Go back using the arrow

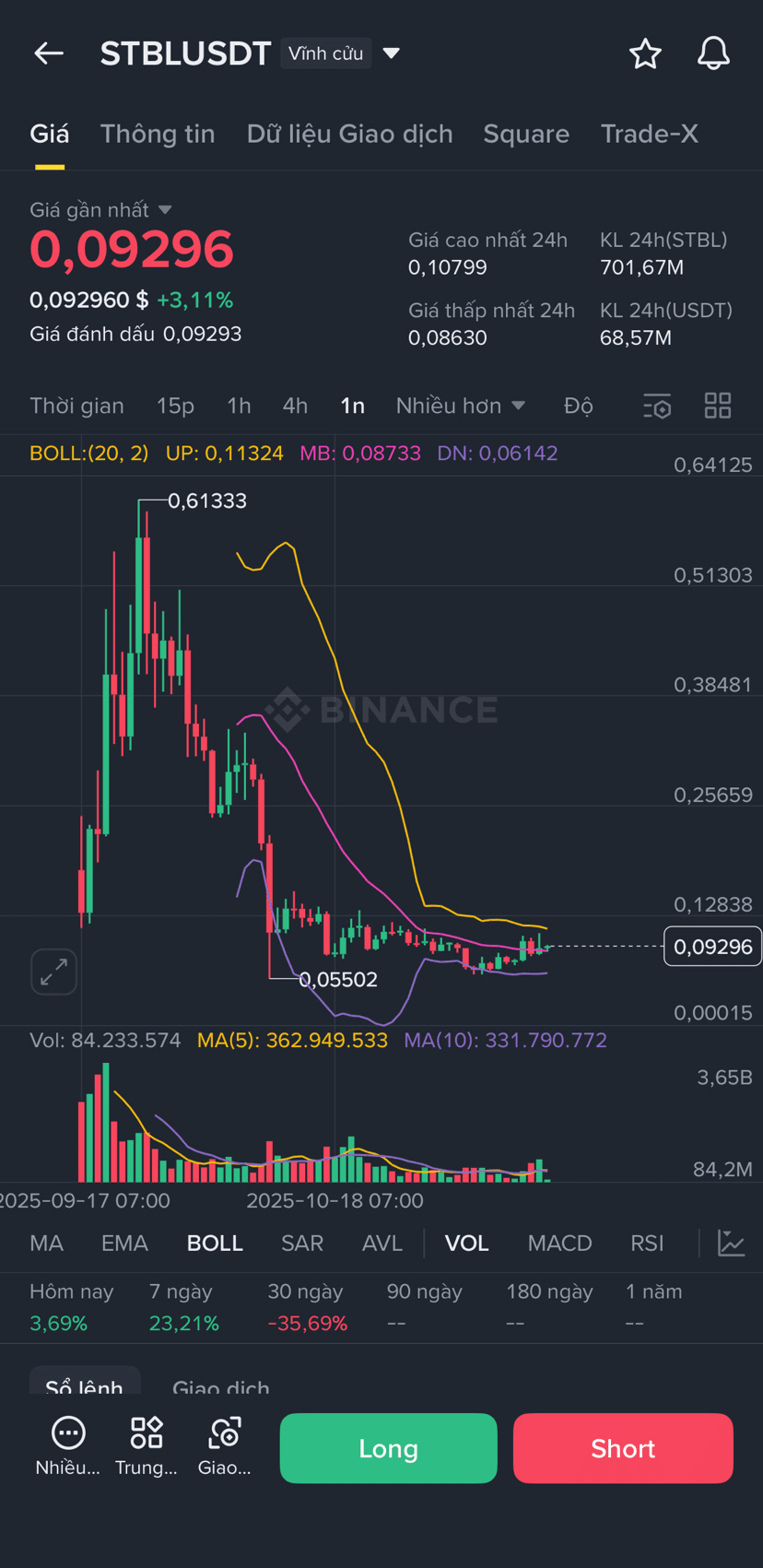[x=49, y=53]
